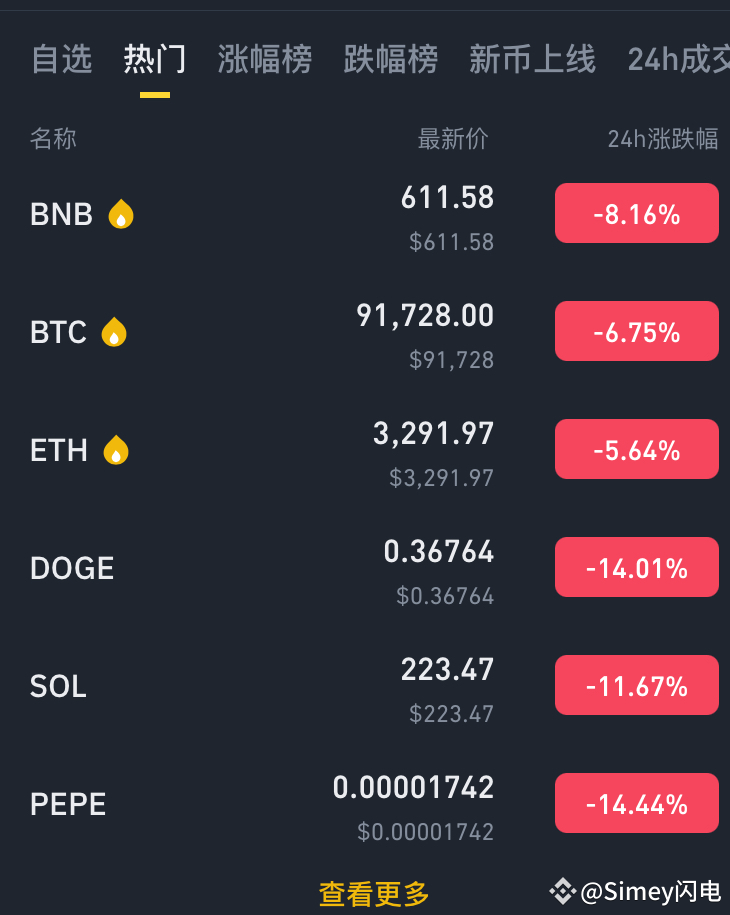Tap the -11.67% badge beside SOL
Screen dimensions: 730x915
[636, 685]
